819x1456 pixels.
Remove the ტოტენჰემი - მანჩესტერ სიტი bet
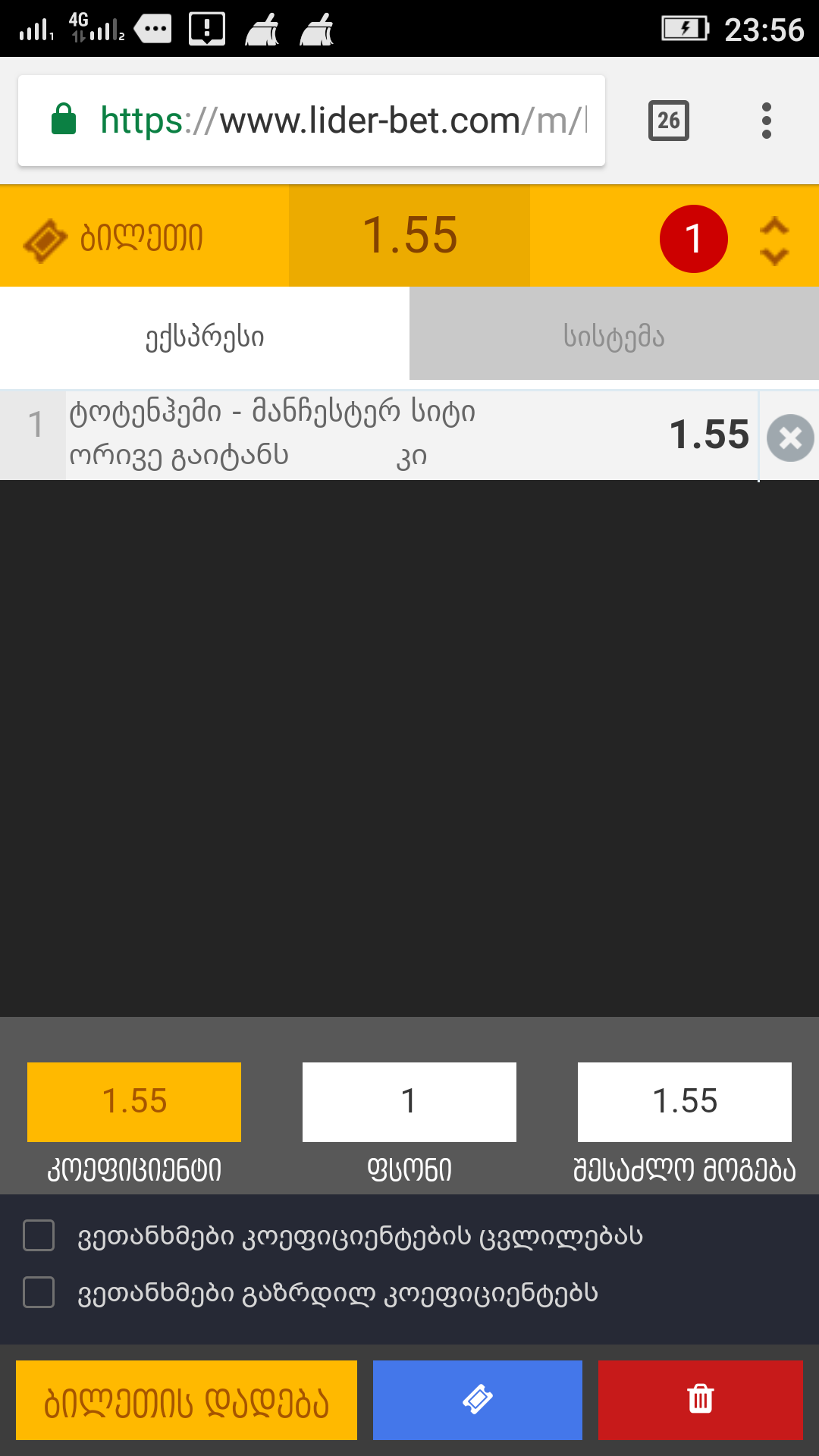tap(789, 438)
